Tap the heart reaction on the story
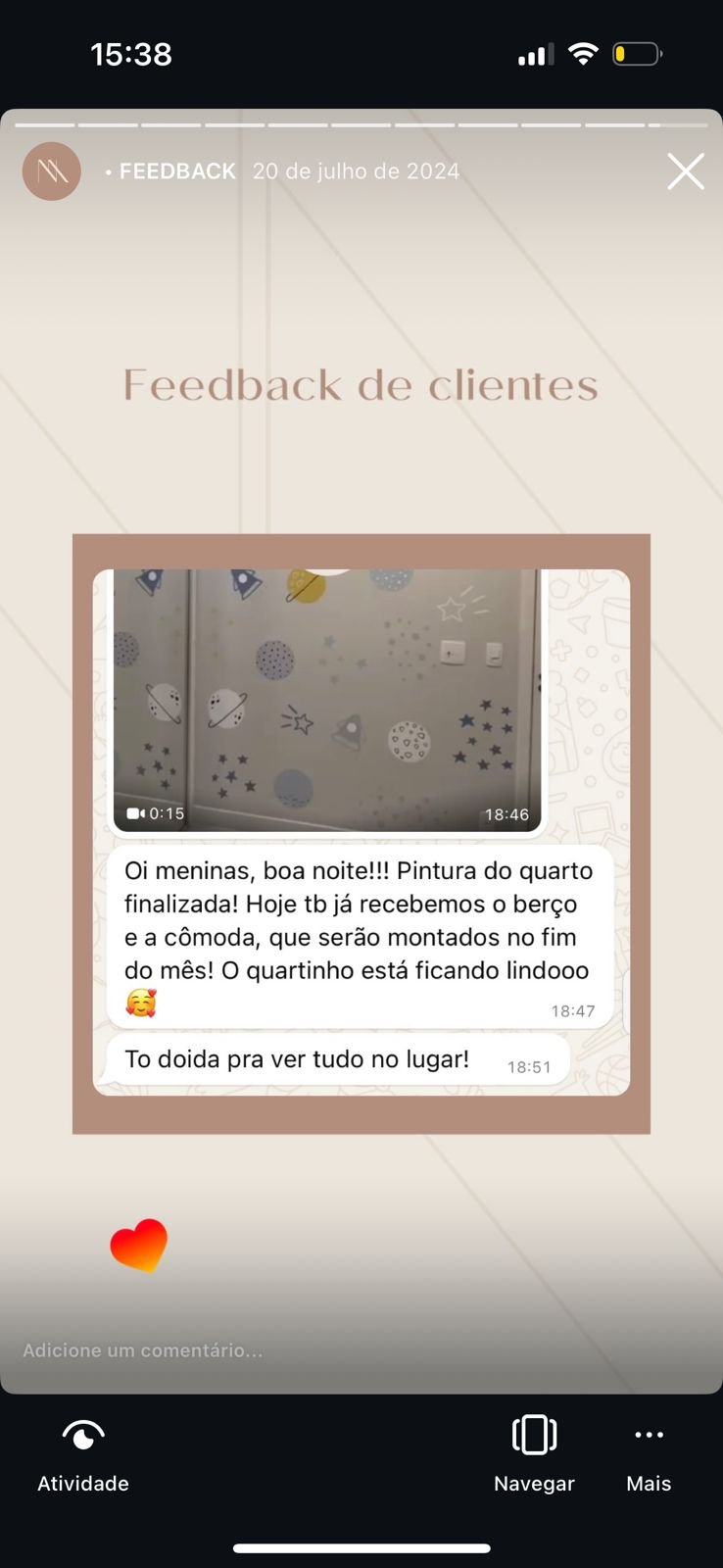 [139, 1245]
